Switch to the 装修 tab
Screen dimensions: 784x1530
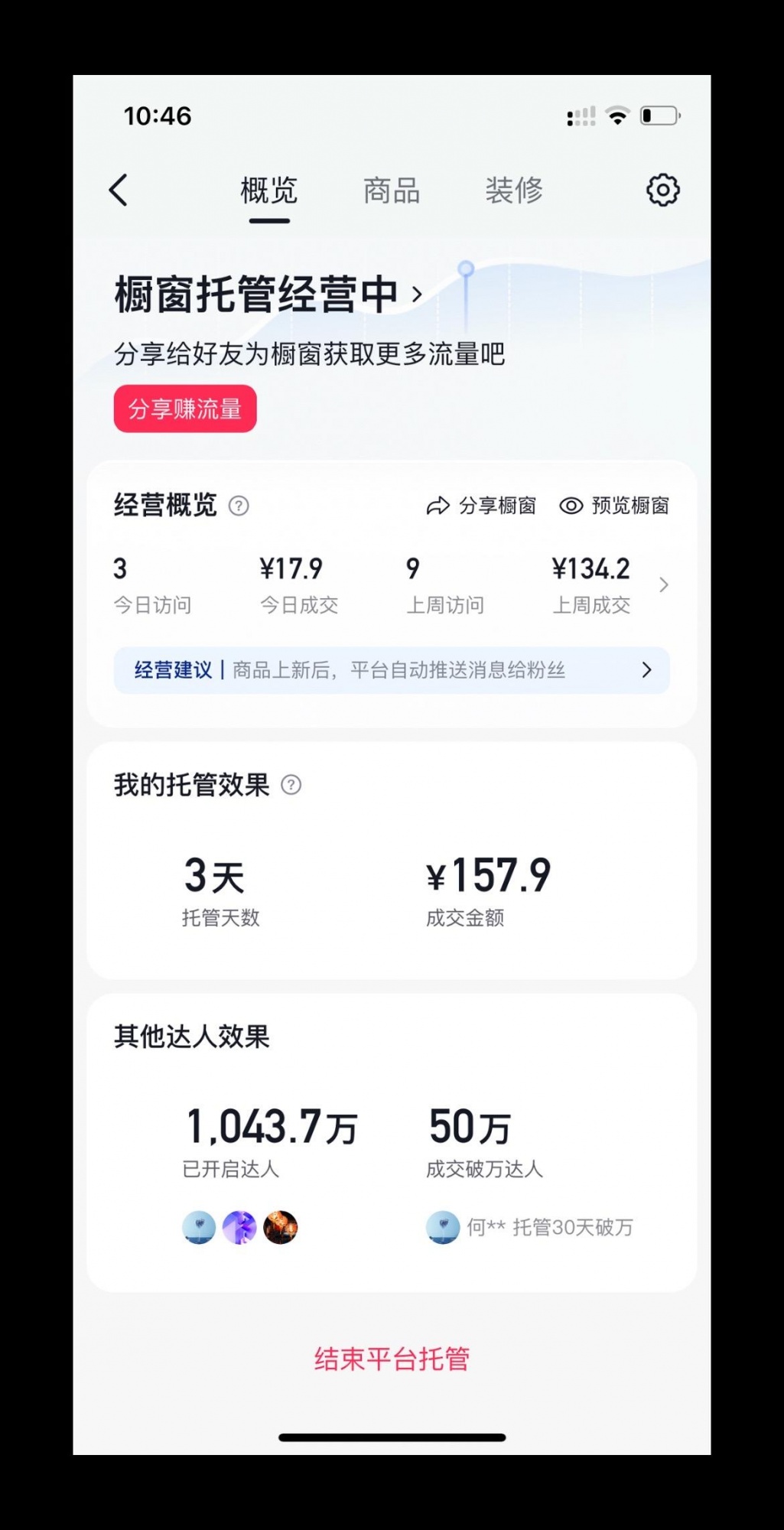point(514,190)
